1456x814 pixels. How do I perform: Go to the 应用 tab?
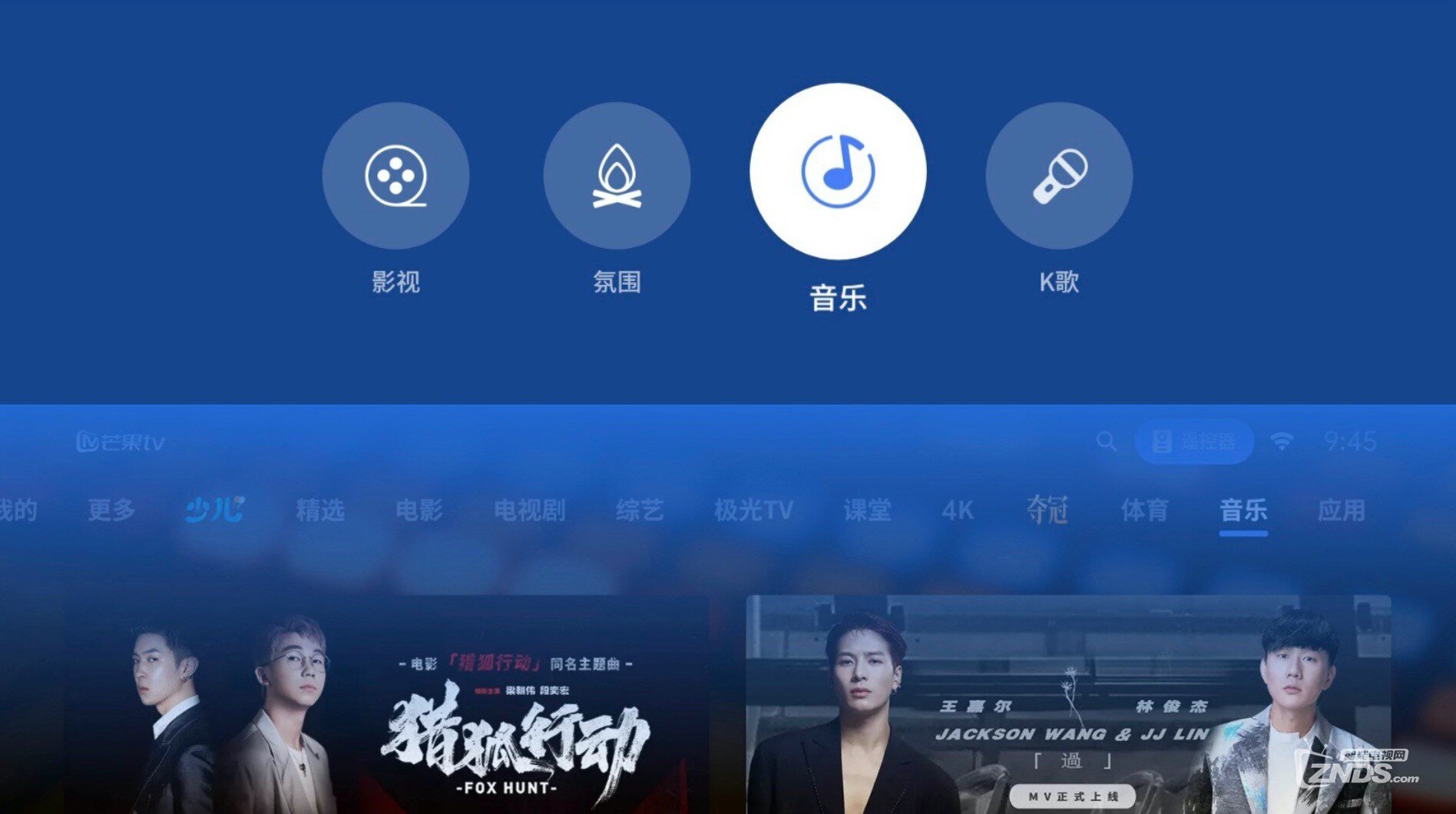pos(1342,510)
